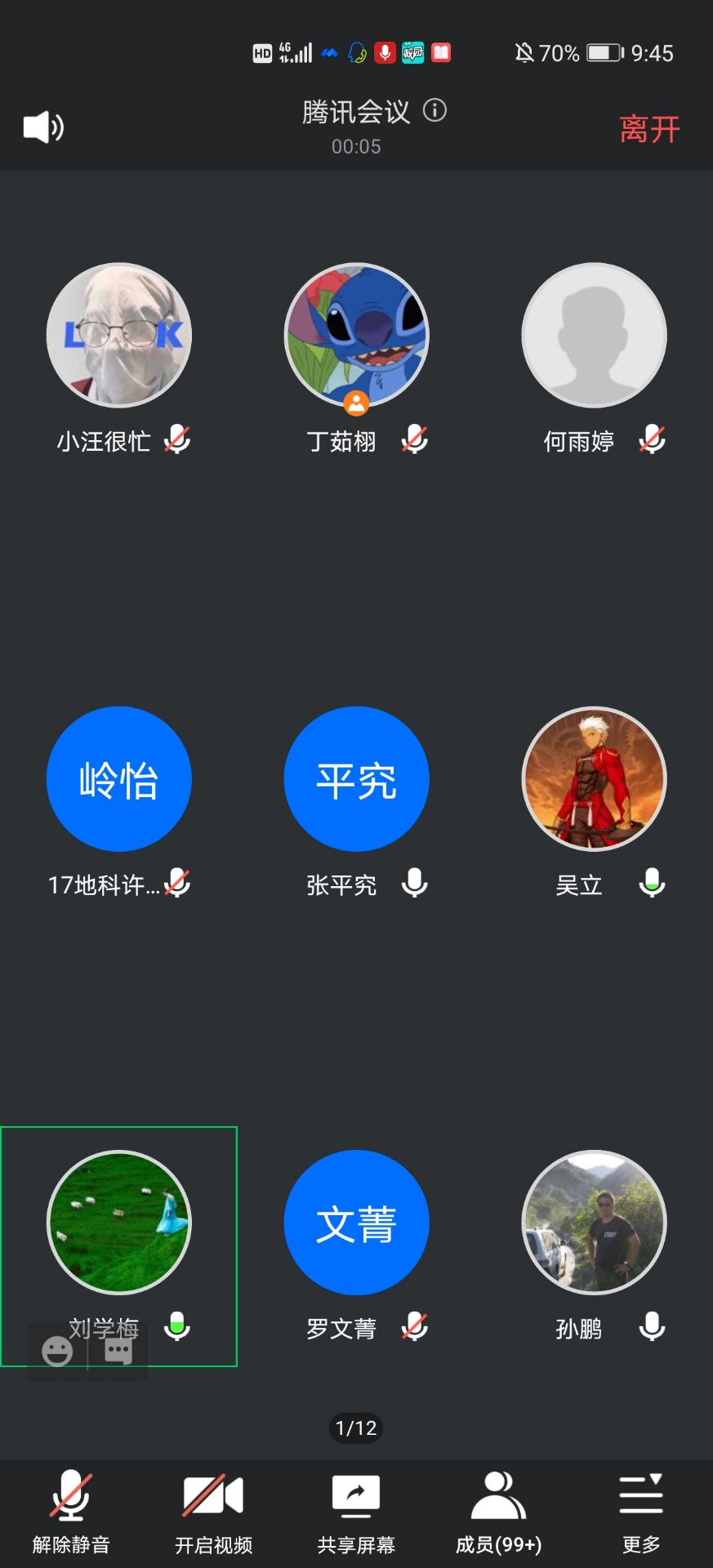Select participant 刘学梅
713x1568 pixels.
coord(119,1223)
